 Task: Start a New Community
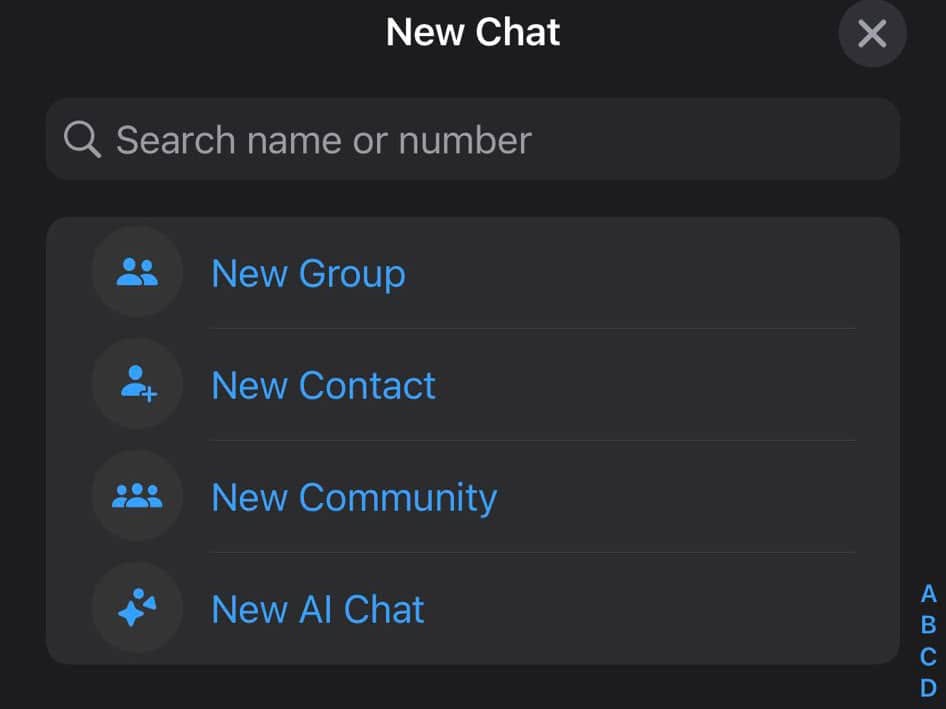click(x=473, y=497)
